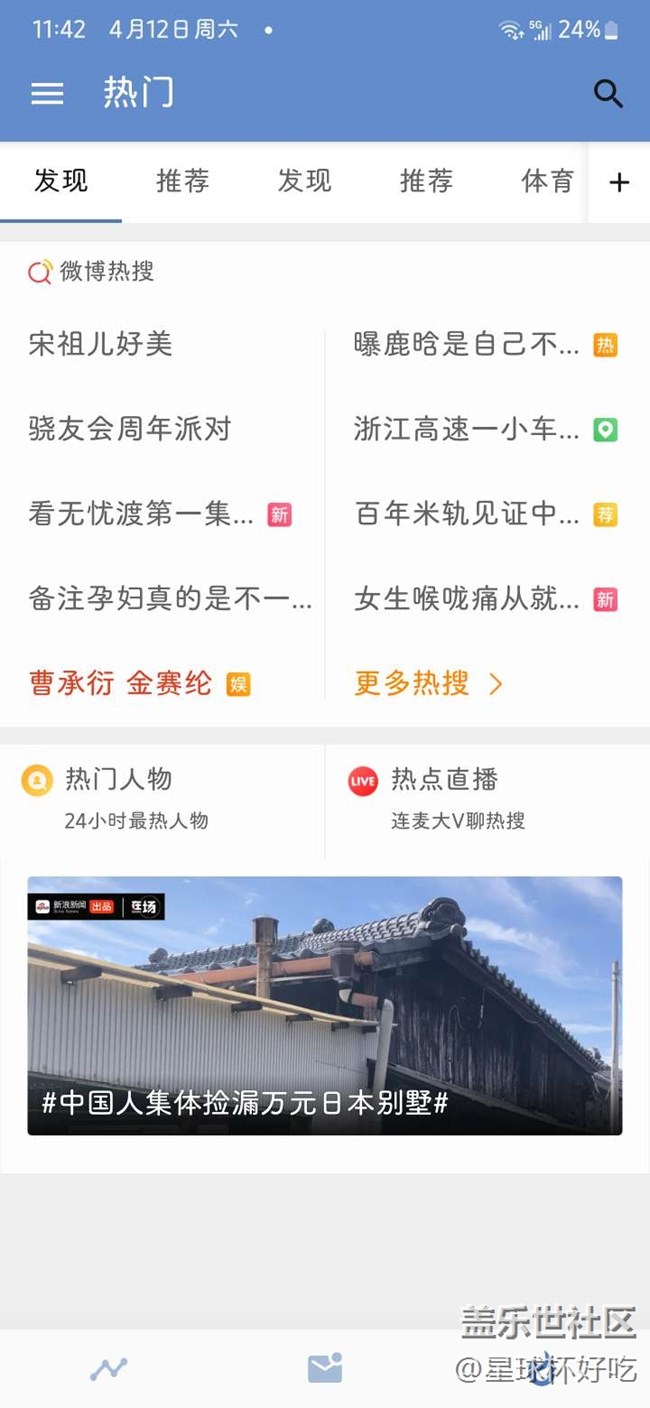Open hot search 宋祖儿好美
Image resolution: width=650 pixels, height=1408 pixels.
(x=101, y=344)
